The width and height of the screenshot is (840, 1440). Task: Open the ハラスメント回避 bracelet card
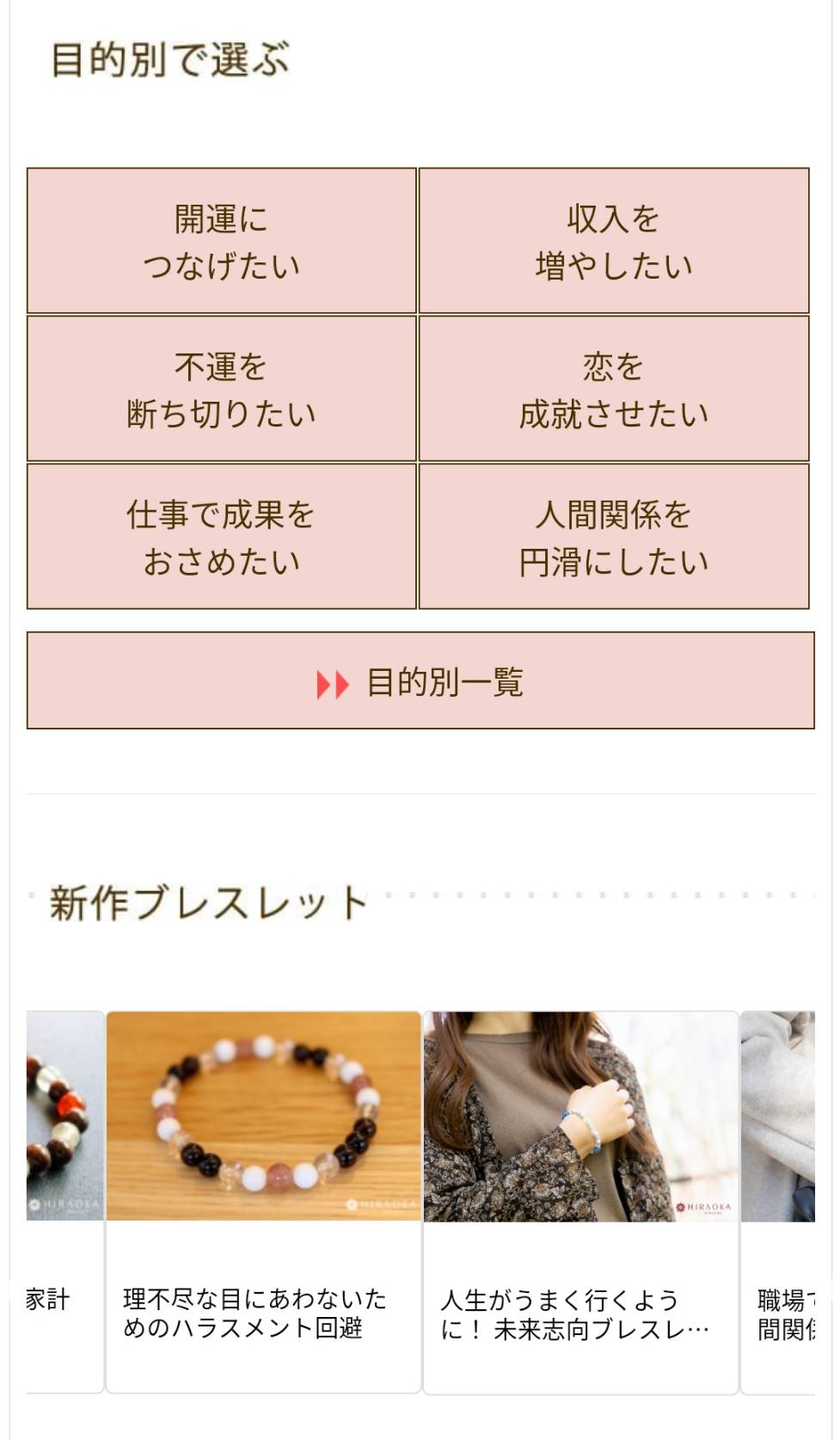click(263, 1202)
